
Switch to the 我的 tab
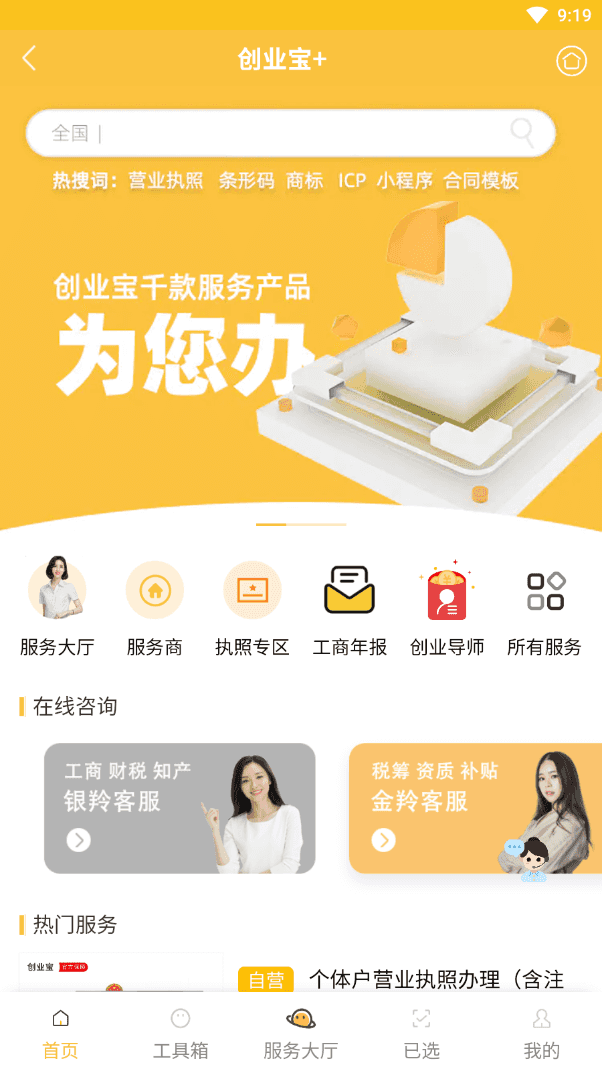click(x=541, y=1033)
